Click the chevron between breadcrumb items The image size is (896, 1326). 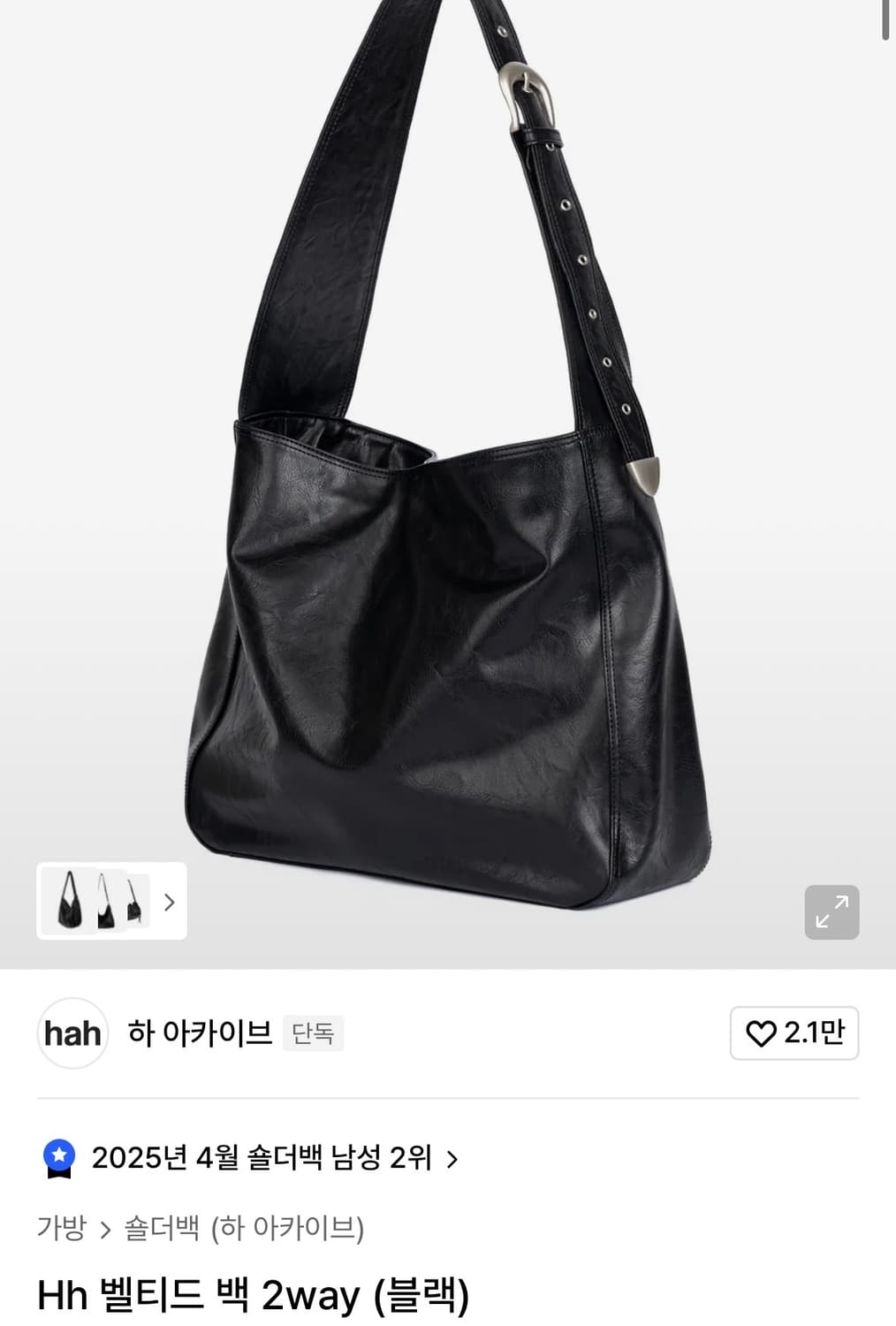(x=108, y=1228)
